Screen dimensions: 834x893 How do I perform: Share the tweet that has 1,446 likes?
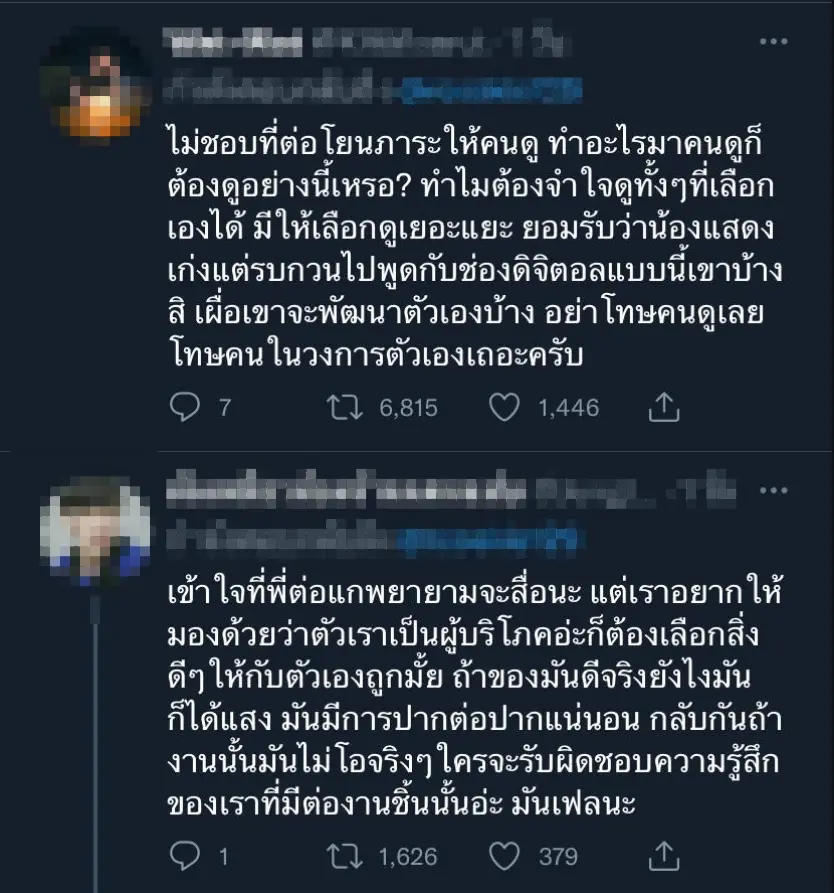(x=666, y=406)
